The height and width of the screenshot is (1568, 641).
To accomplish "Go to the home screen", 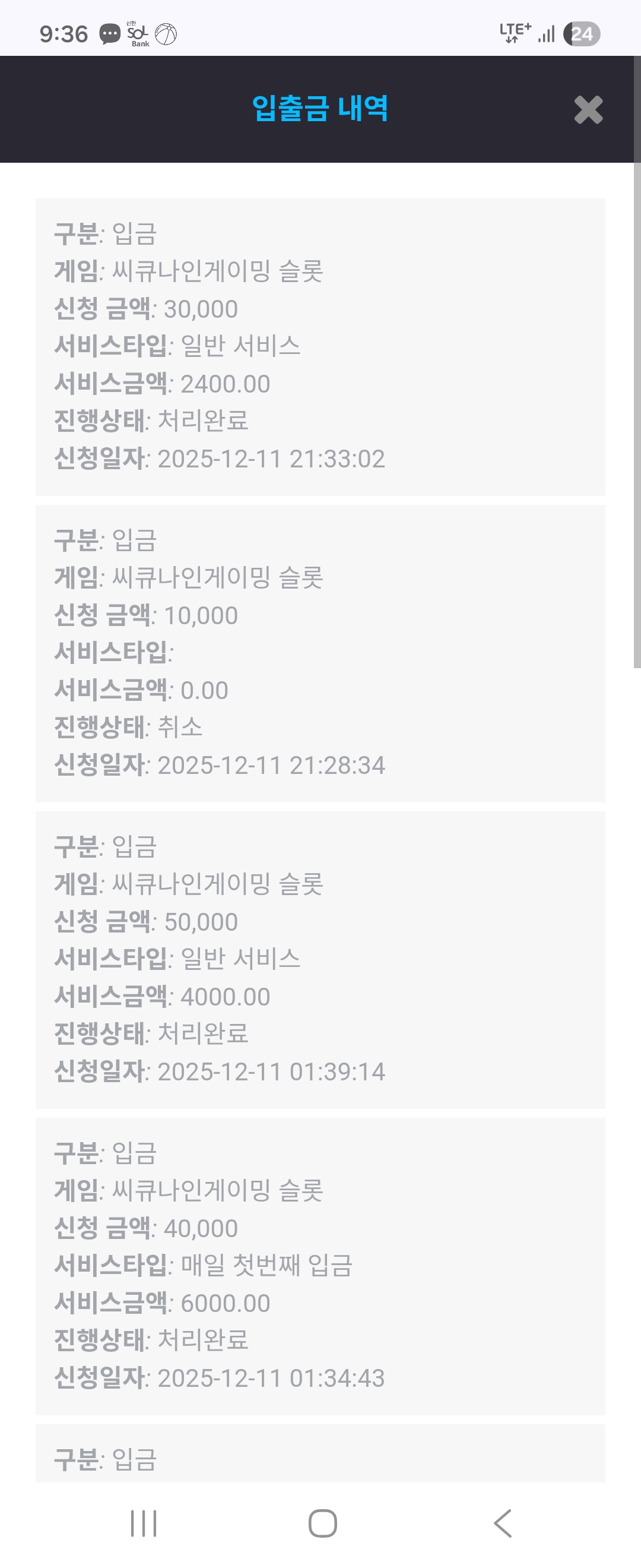I will 322,1523.
